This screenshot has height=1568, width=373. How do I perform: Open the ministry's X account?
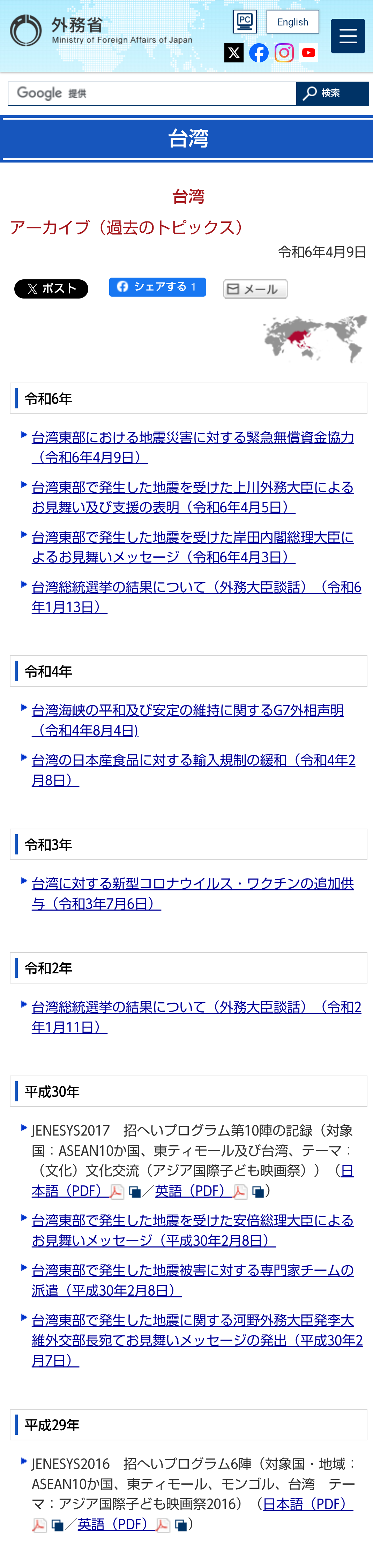(234, 53)
